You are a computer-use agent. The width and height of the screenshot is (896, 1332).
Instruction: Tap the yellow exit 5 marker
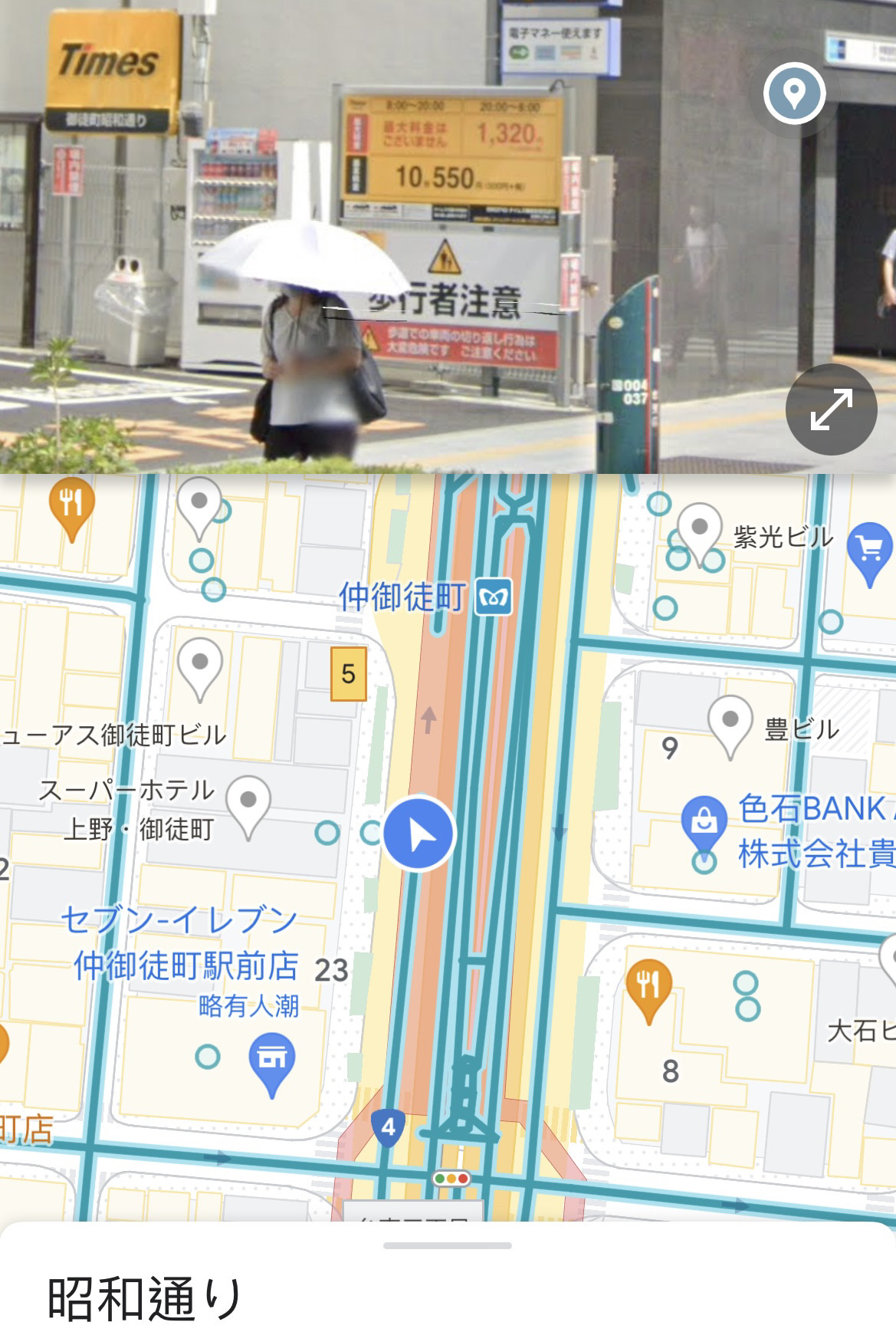[x=348, y=674]
